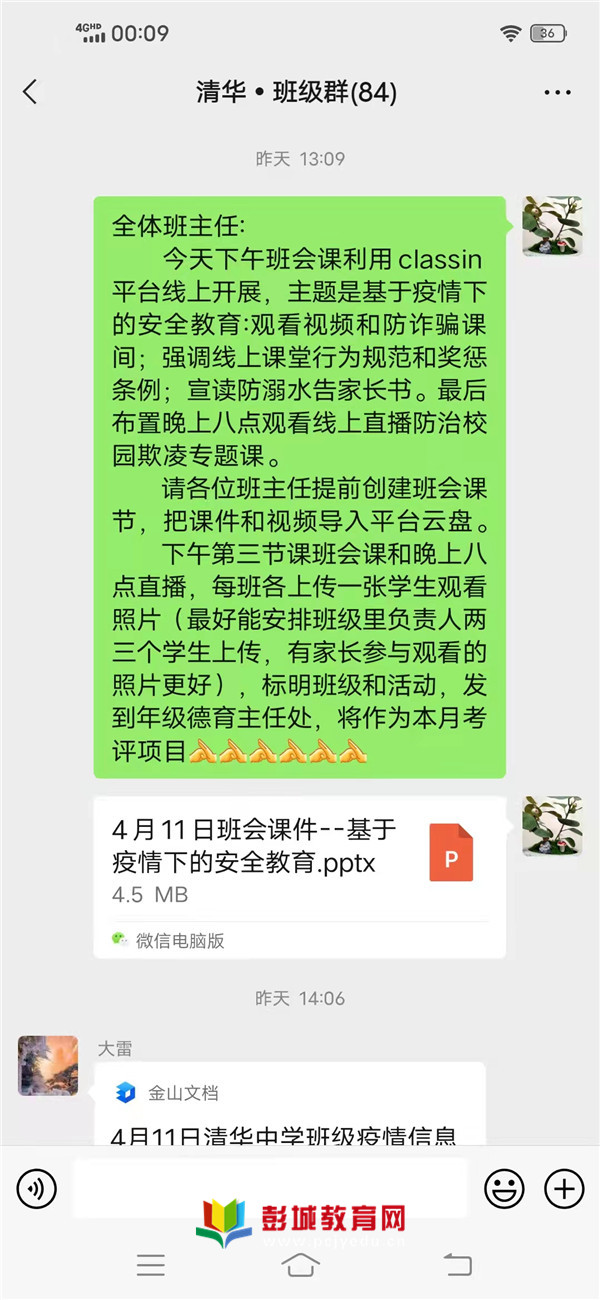Tap the system back button

[x=457, y=1265]
